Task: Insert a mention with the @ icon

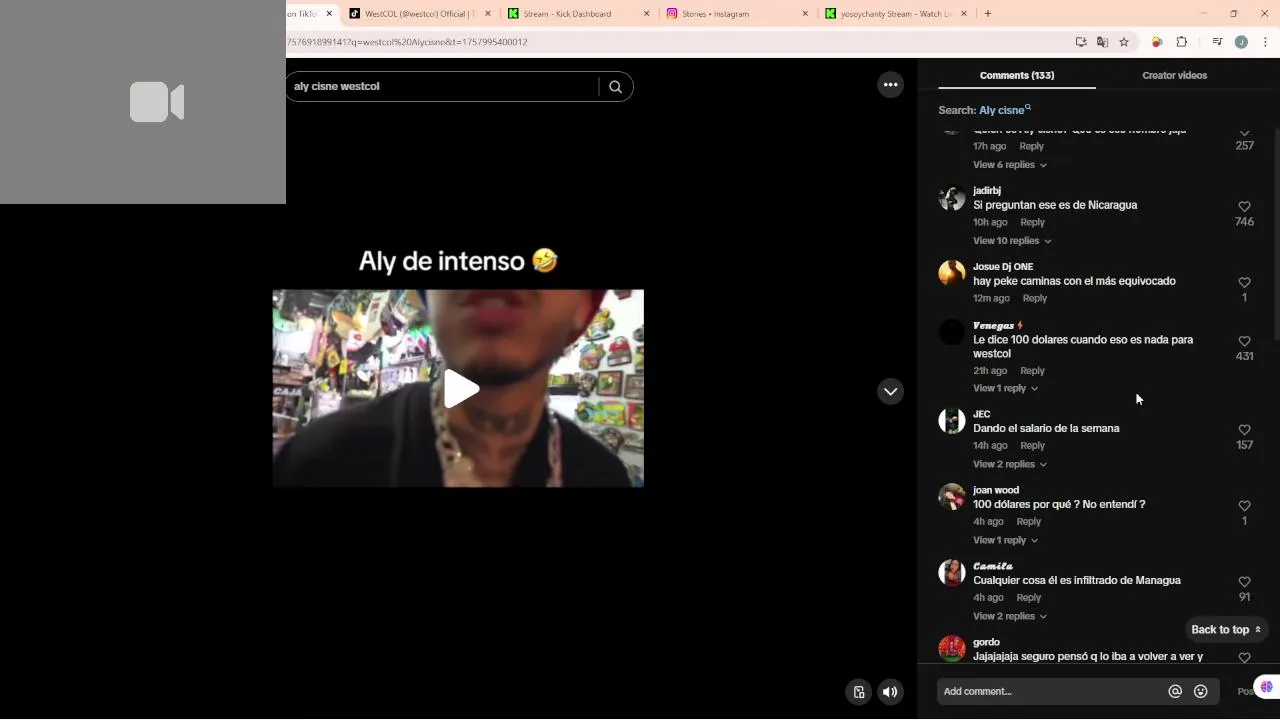Action: pyautogui.click(x=1175, y=692)
